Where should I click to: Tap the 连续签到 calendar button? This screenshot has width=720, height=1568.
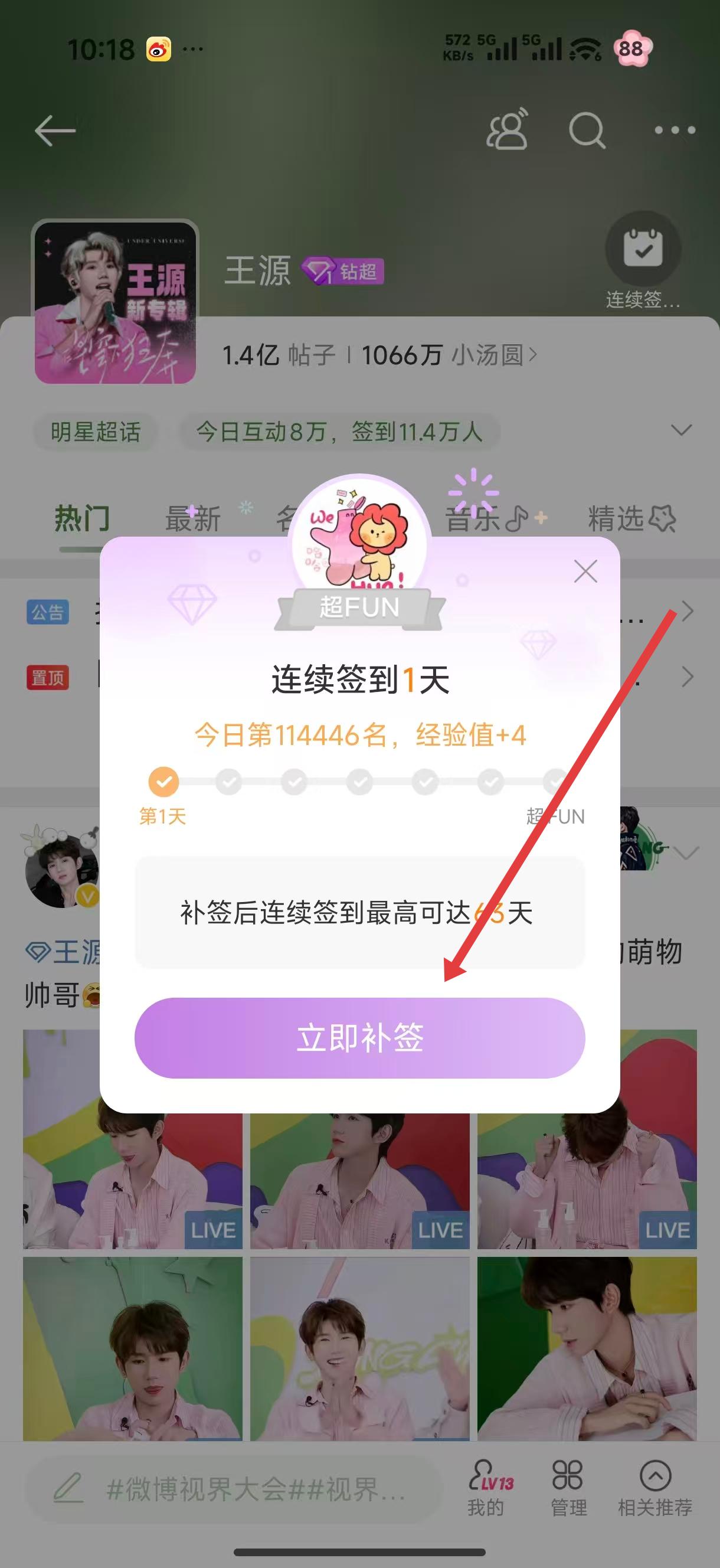643,250
